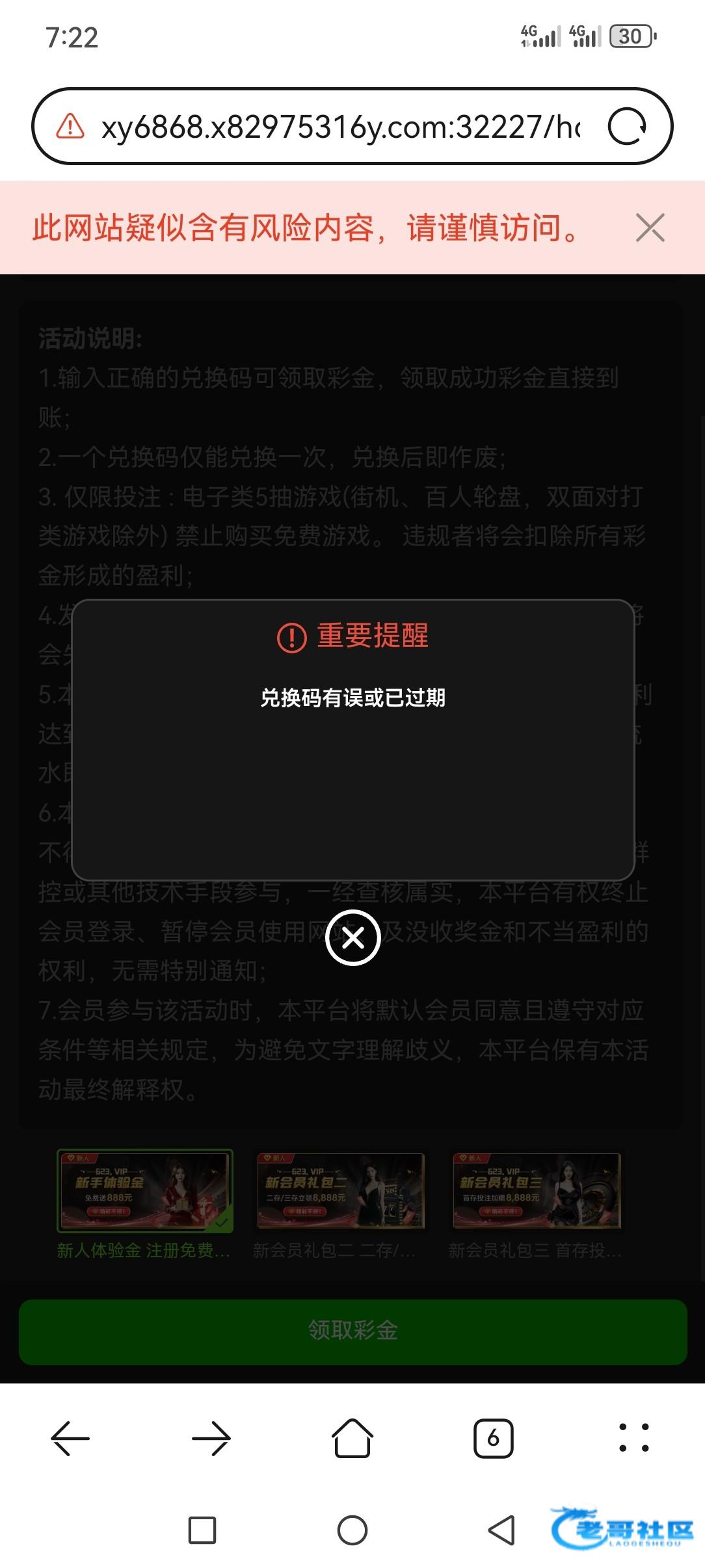Screen dimensions: 705x1568
Task: Go forward in the browser
Action: point(211,1438)
